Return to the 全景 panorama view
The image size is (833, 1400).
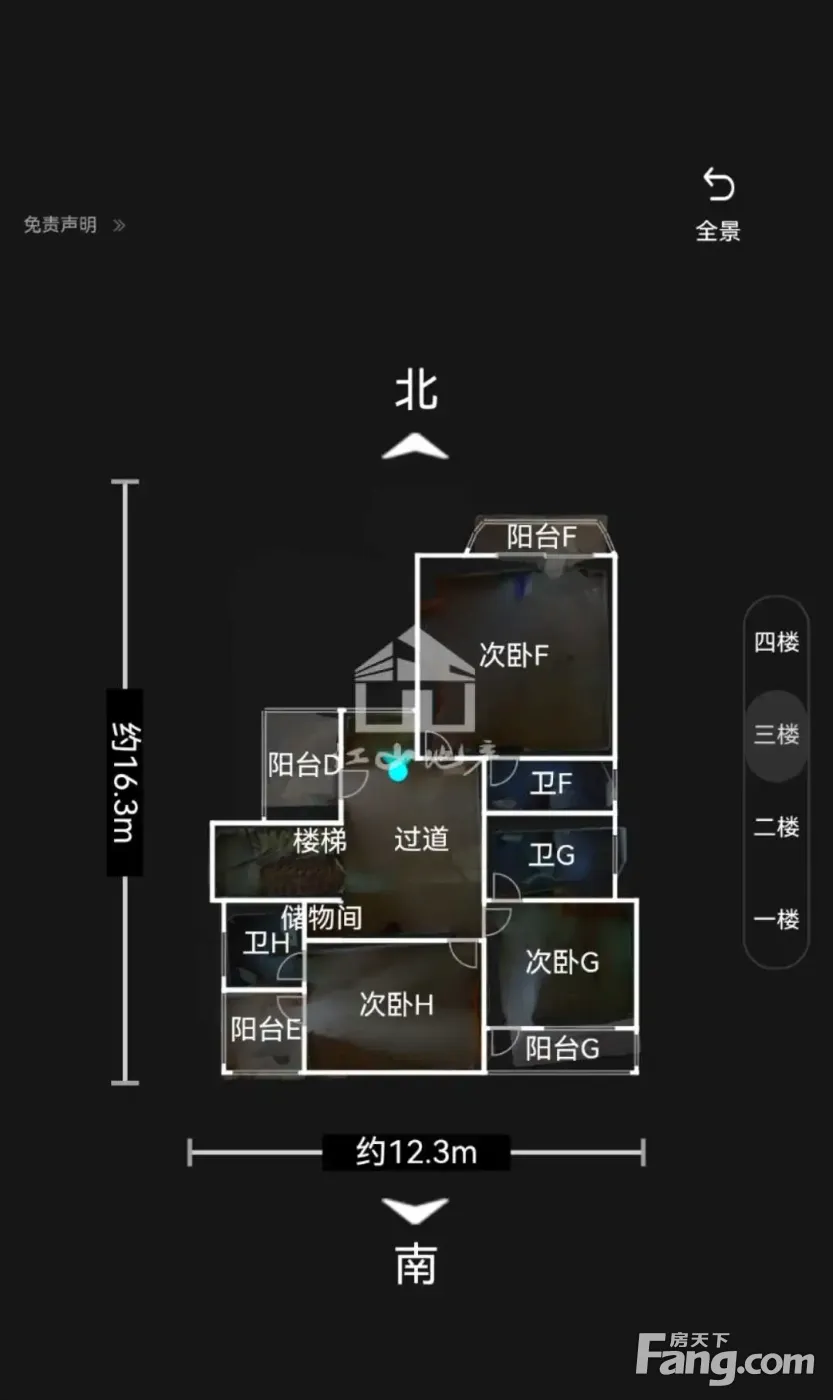coord(718,205)
